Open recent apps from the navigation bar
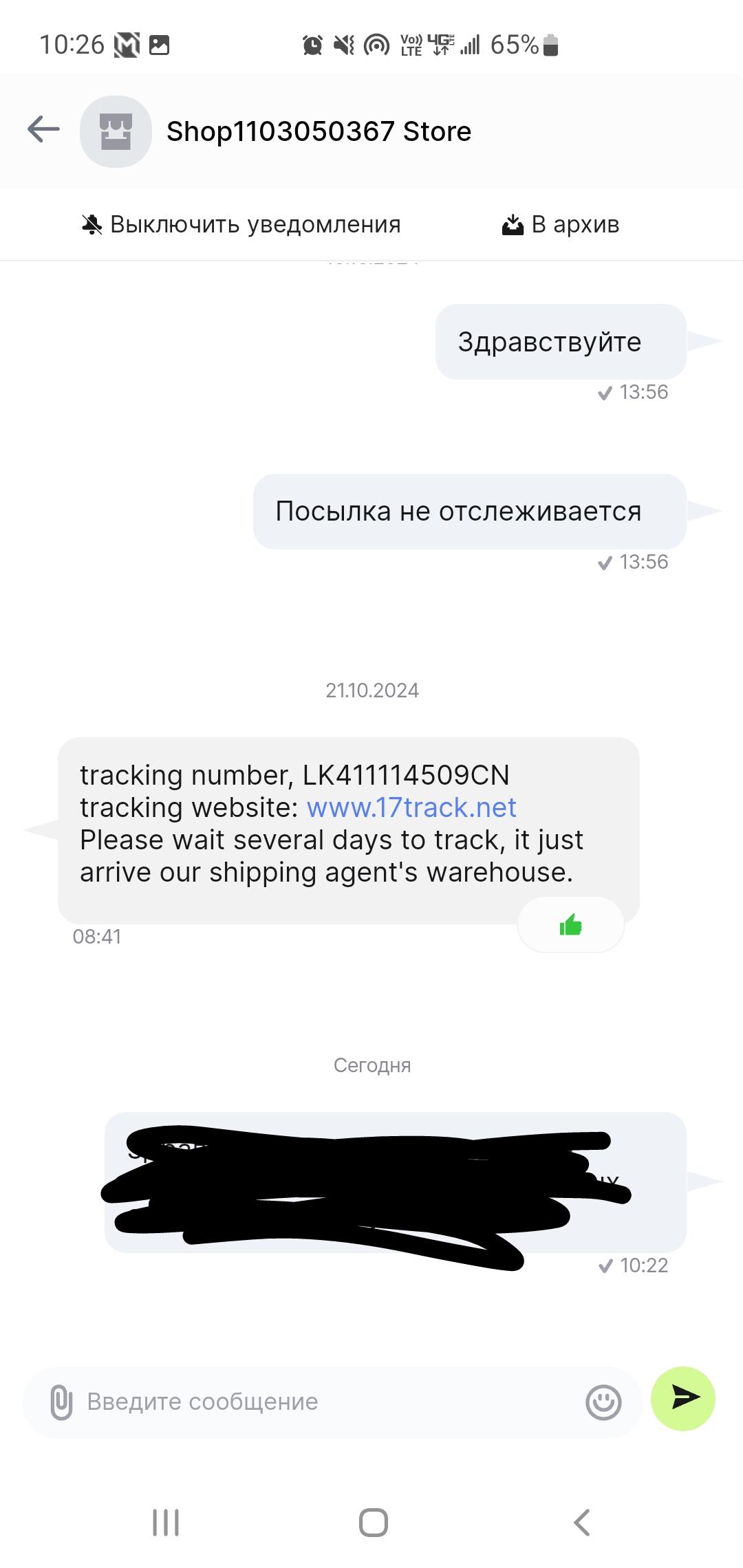 click(x=166, y=1523)
